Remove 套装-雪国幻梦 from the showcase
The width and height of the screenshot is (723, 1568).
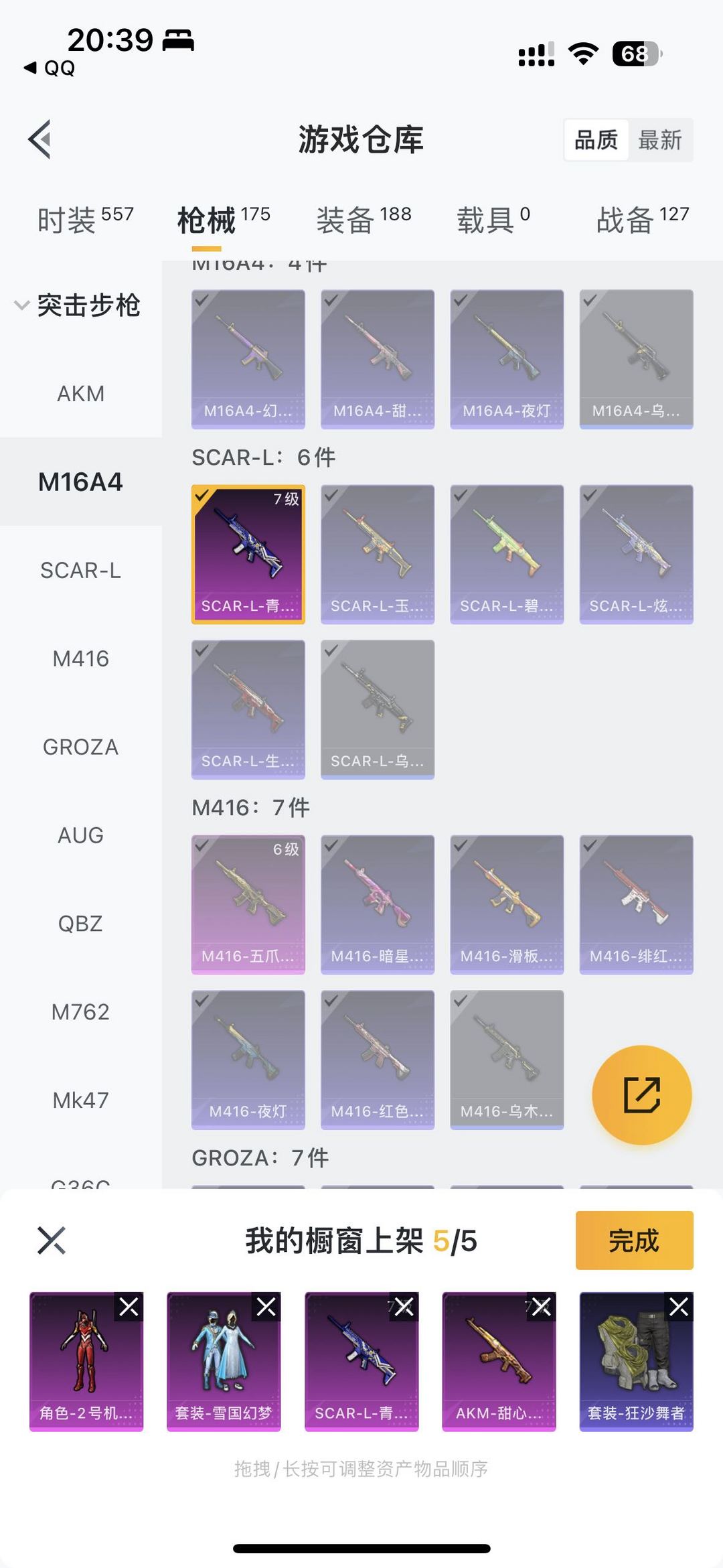click(x=266, y=1307)
